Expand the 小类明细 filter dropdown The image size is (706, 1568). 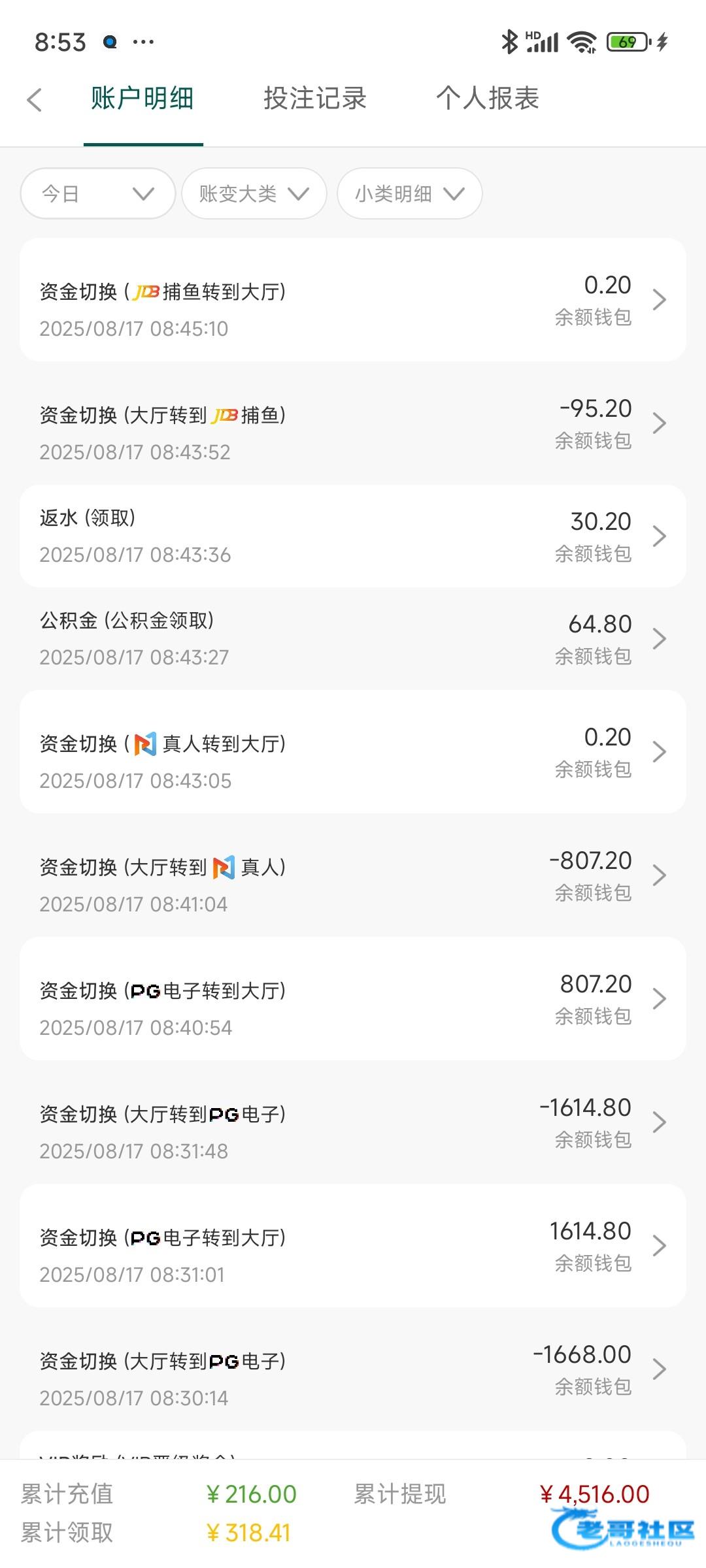click(x=410, y=193)
